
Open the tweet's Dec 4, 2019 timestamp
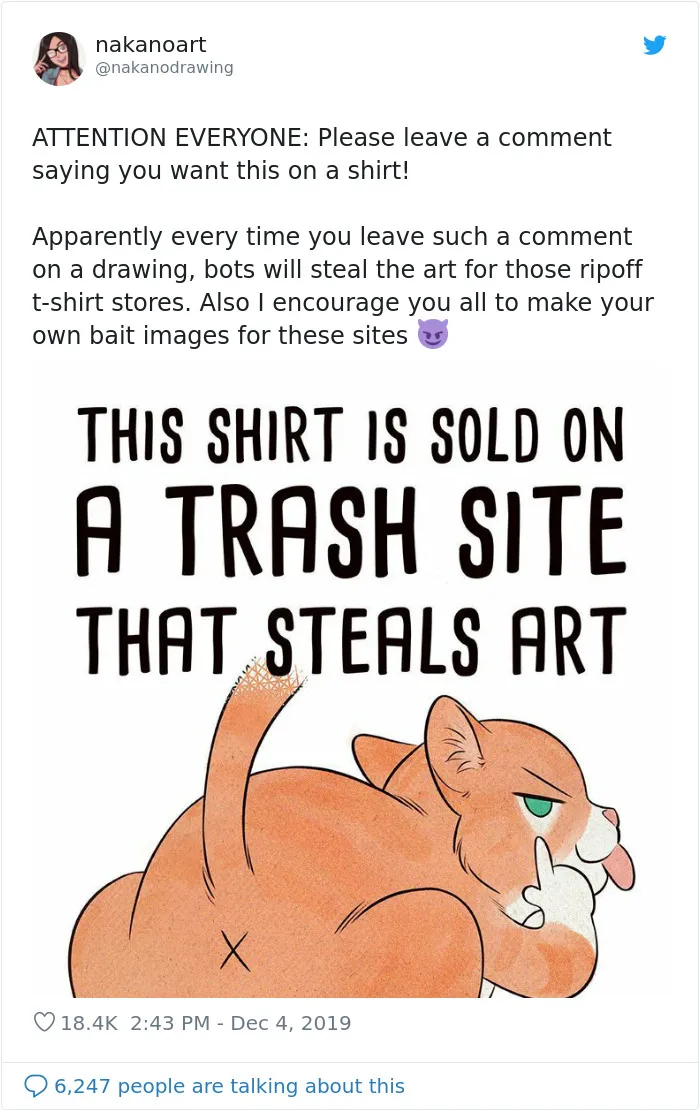[x=241, y=1022]
